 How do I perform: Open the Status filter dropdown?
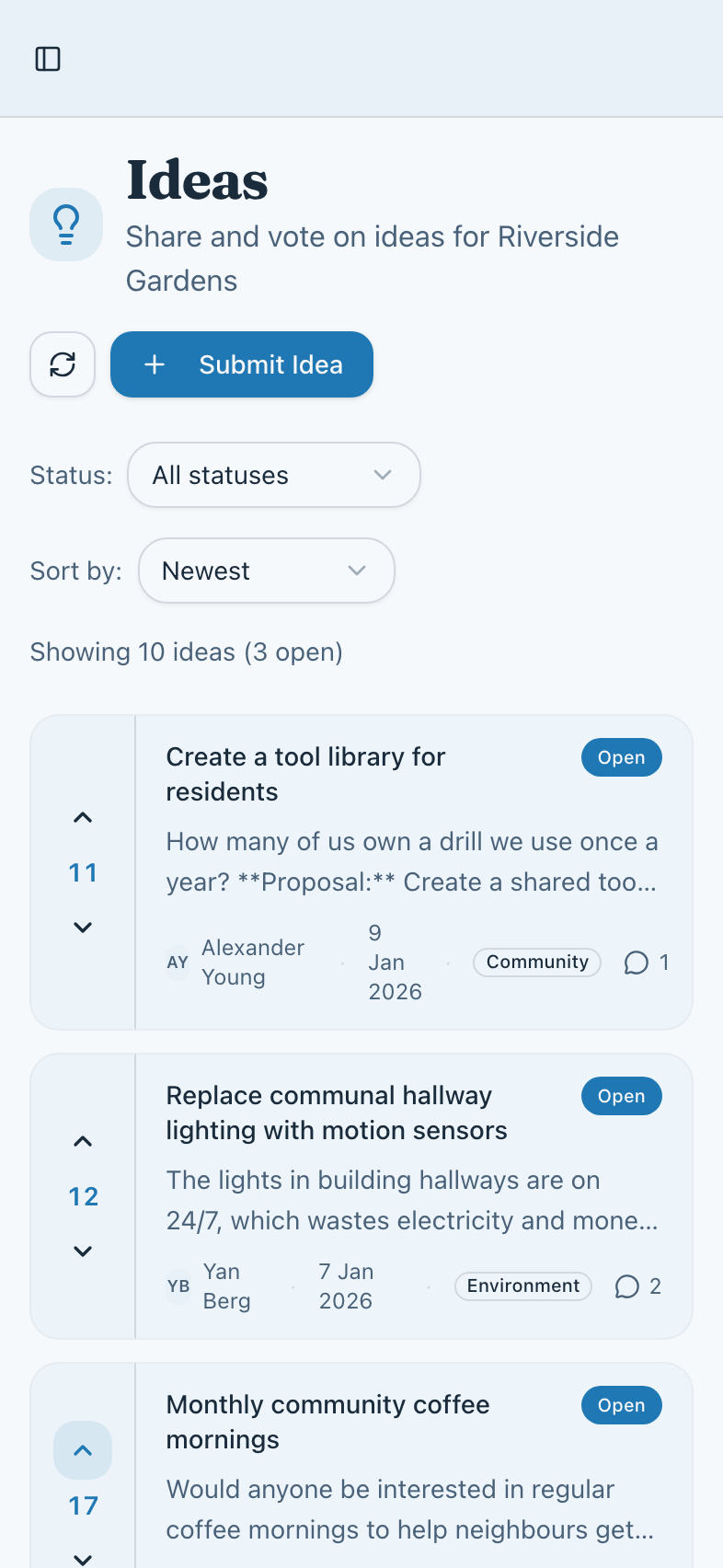point(273,475)
